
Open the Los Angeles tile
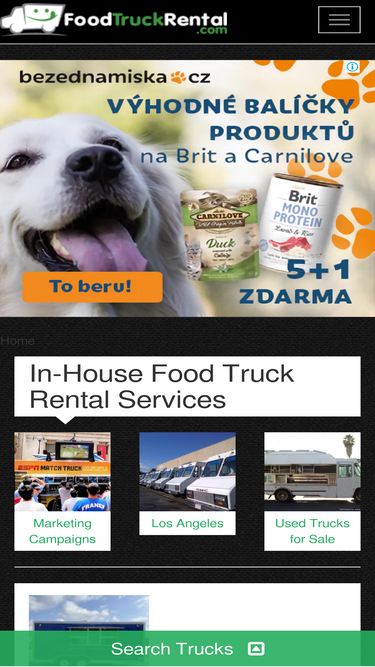pyautogui.click(x=188, y=484)
